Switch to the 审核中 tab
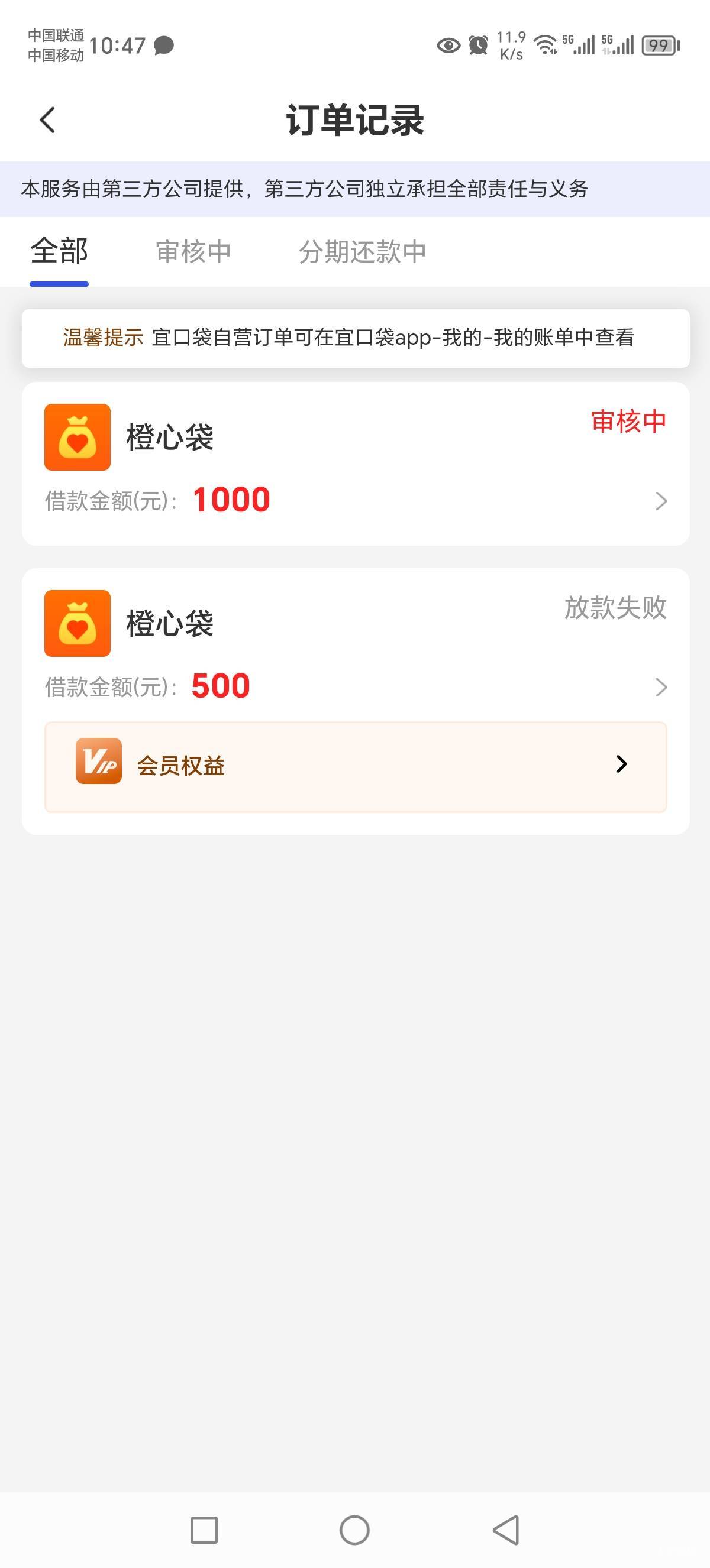710x1568 pixels. [193, 251]
